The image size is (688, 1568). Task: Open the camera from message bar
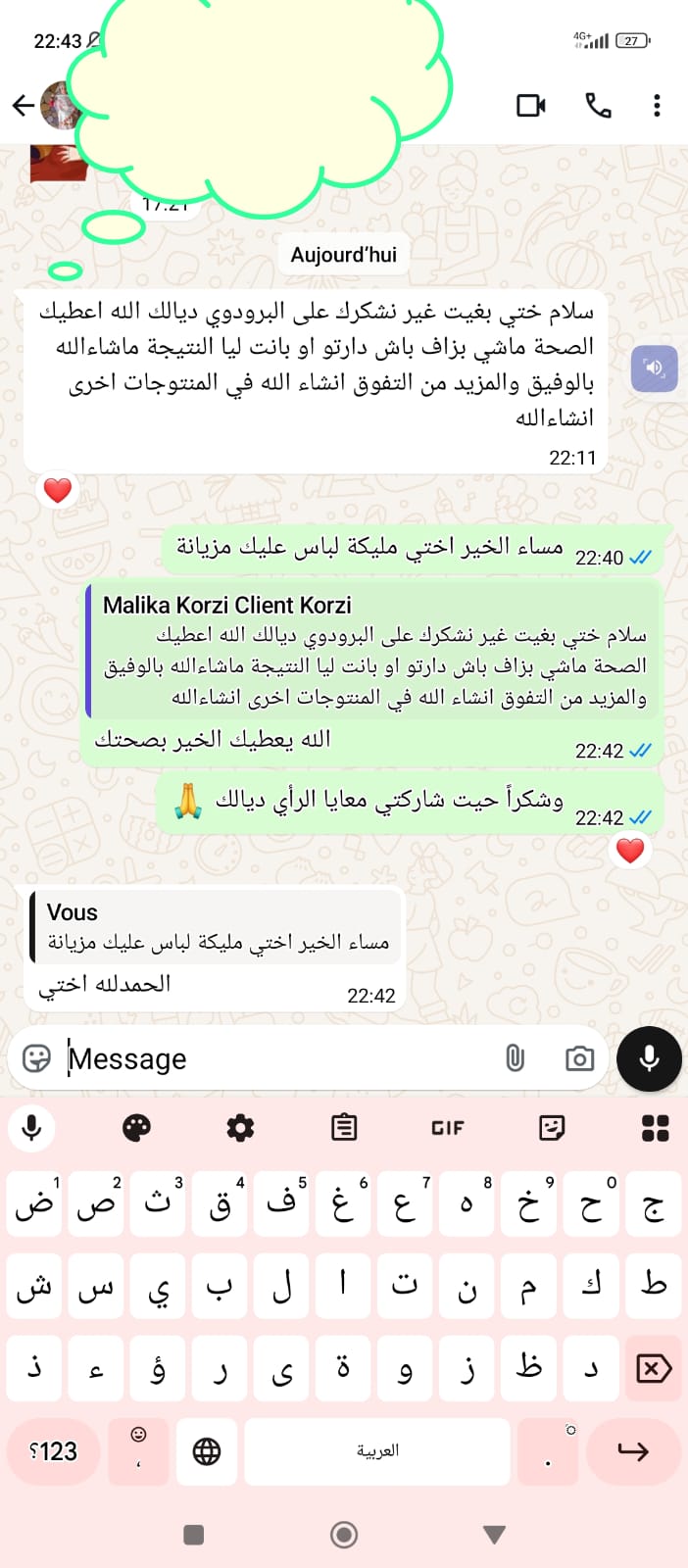[579, 1058]
